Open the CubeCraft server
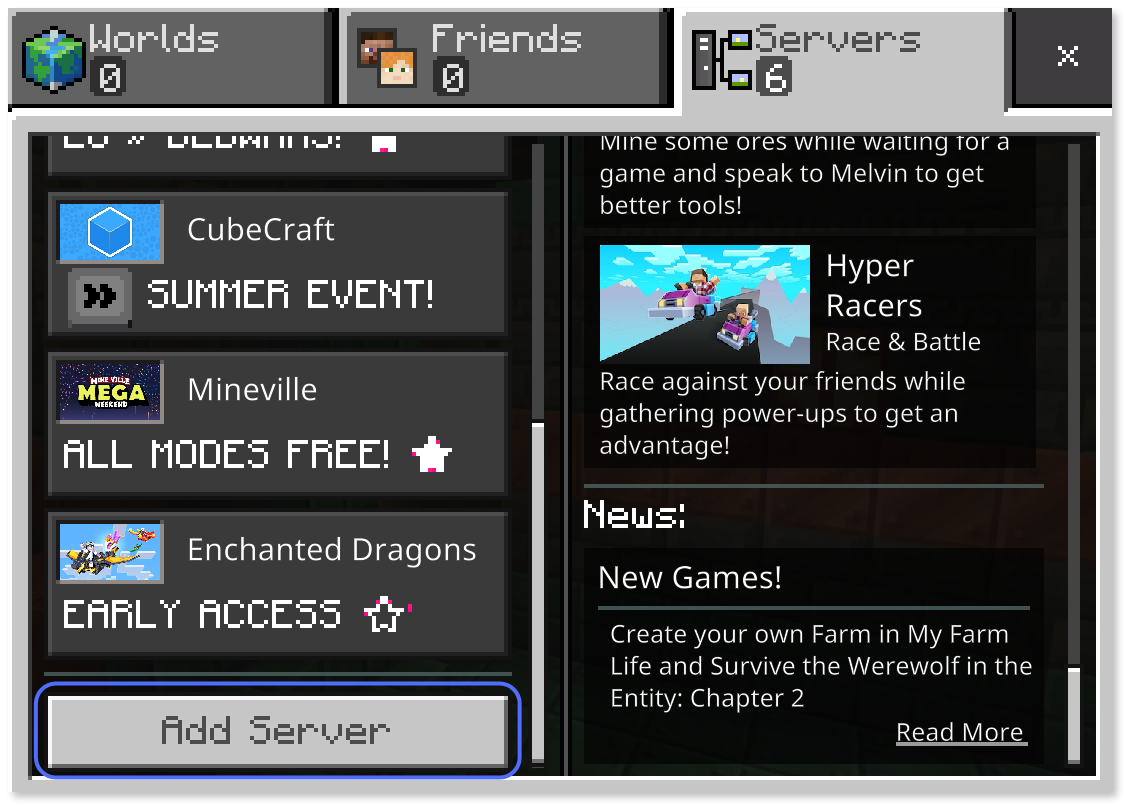Viewport: 1125px width, 805px height. click(x=277, y=264)
